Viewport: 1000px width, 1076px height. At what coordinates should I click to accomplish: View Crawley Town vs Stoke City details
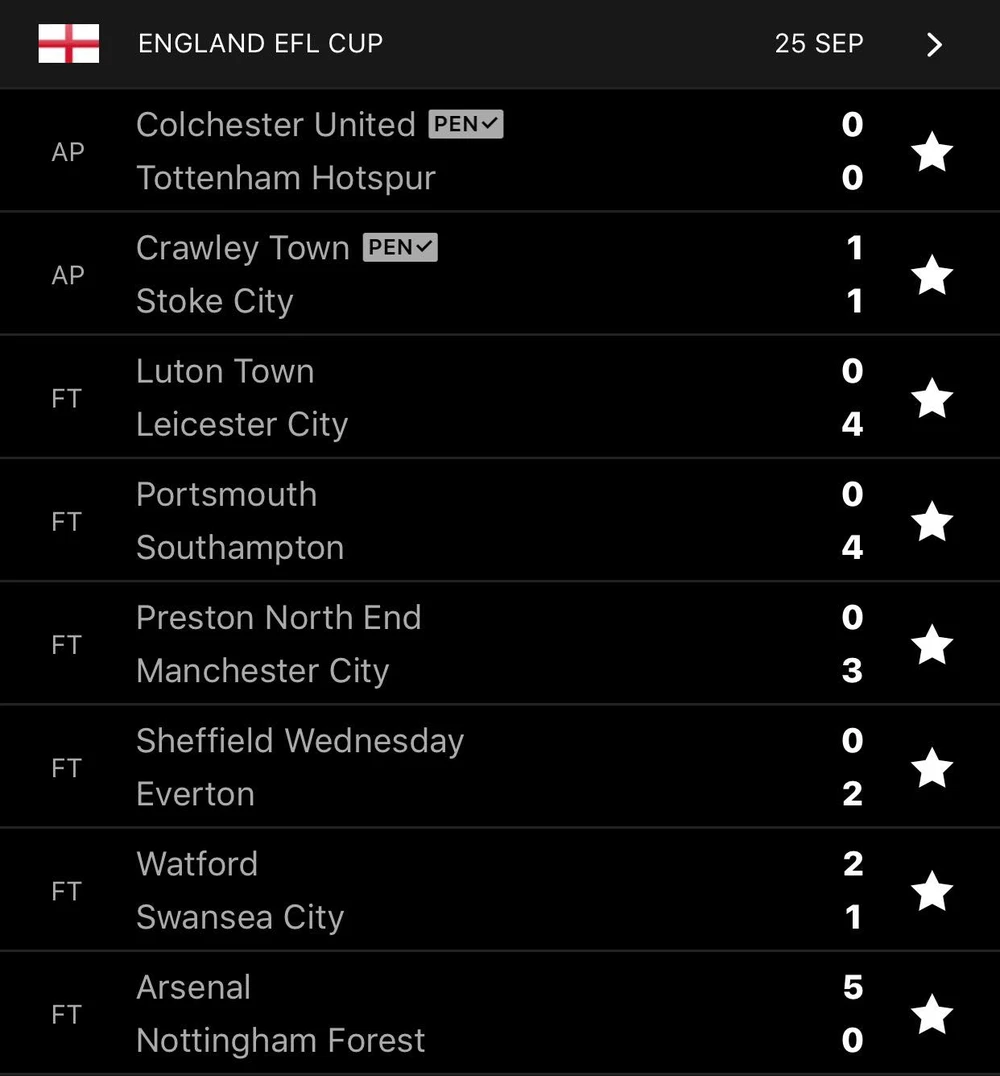coord(450,274)
